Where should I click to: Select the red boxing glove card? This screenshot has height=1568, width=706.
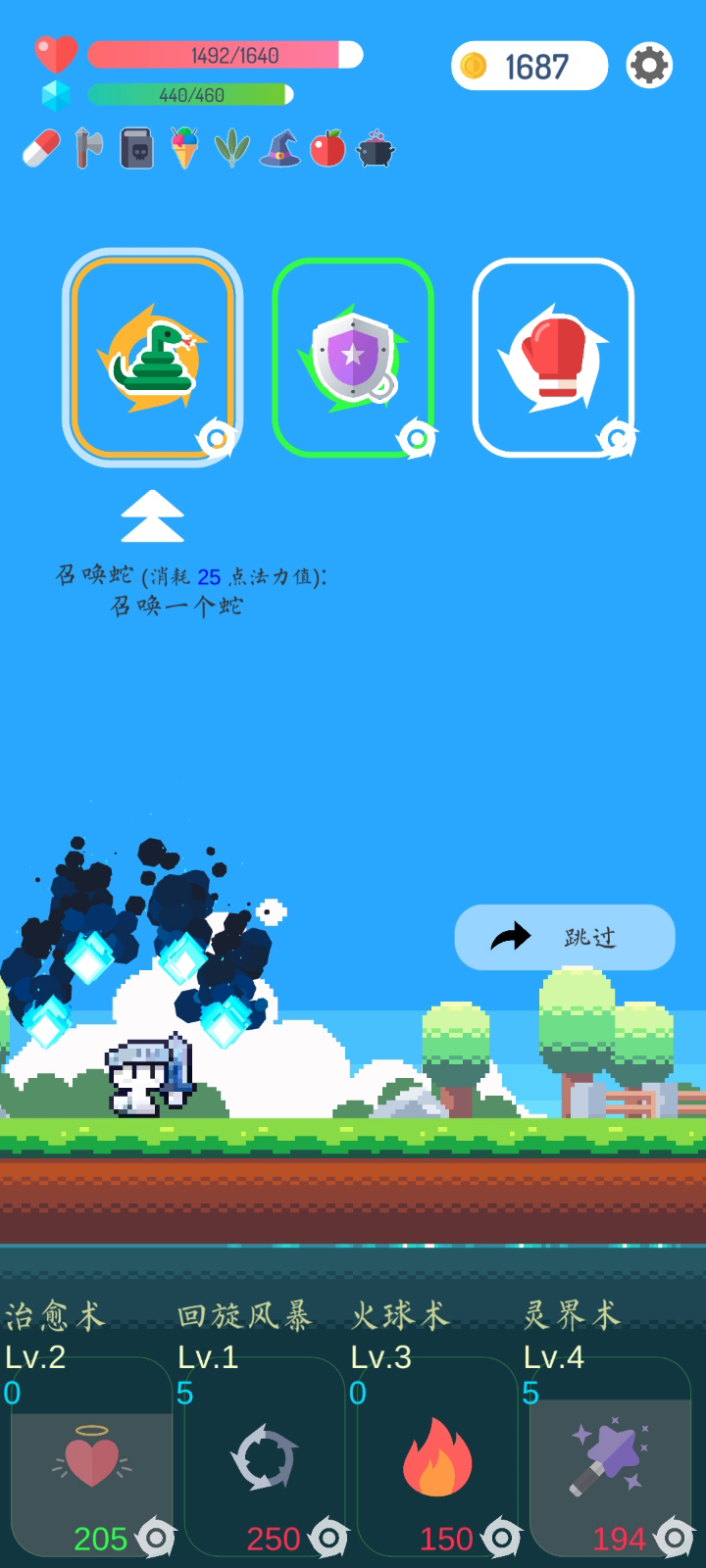553,358
